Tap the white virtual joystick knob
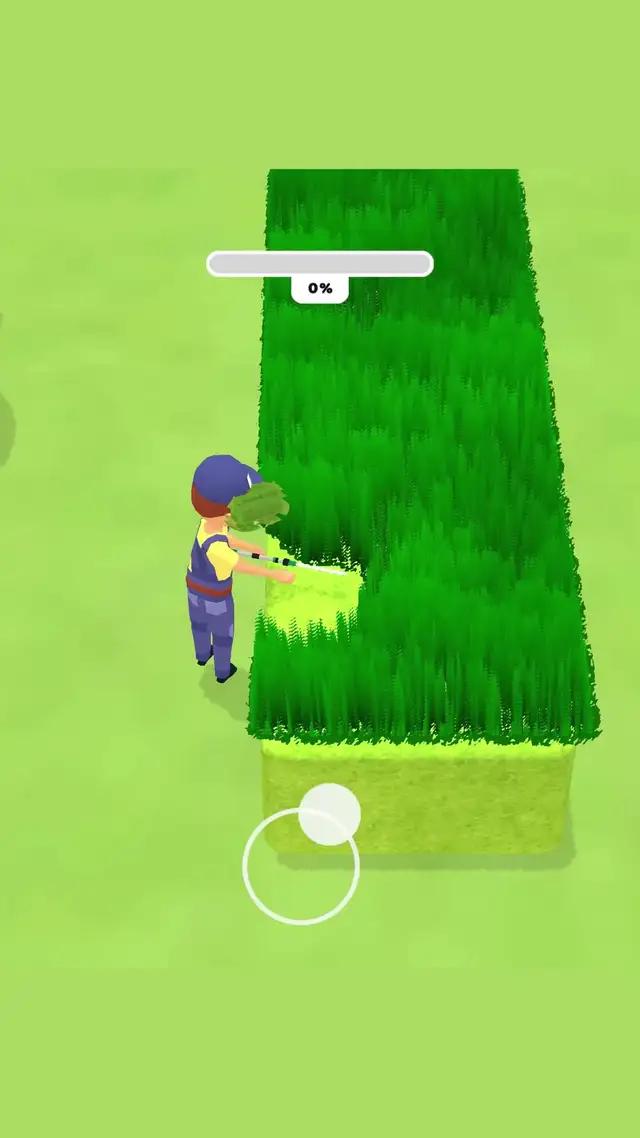The width and height of the screenshot is (640, 1138). [x=329, y=814]
